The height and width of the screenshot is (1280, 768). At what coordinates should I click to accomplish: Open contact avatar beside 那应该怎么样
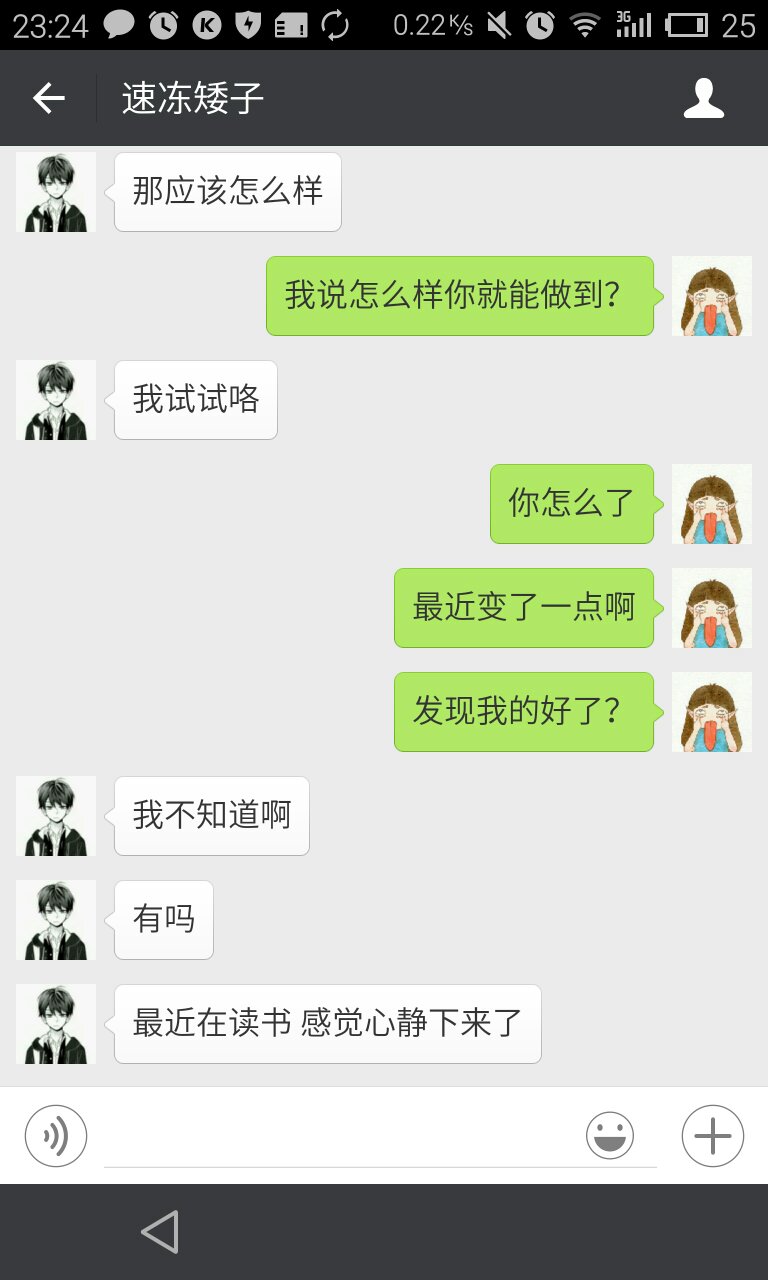[x=56, y=192]
